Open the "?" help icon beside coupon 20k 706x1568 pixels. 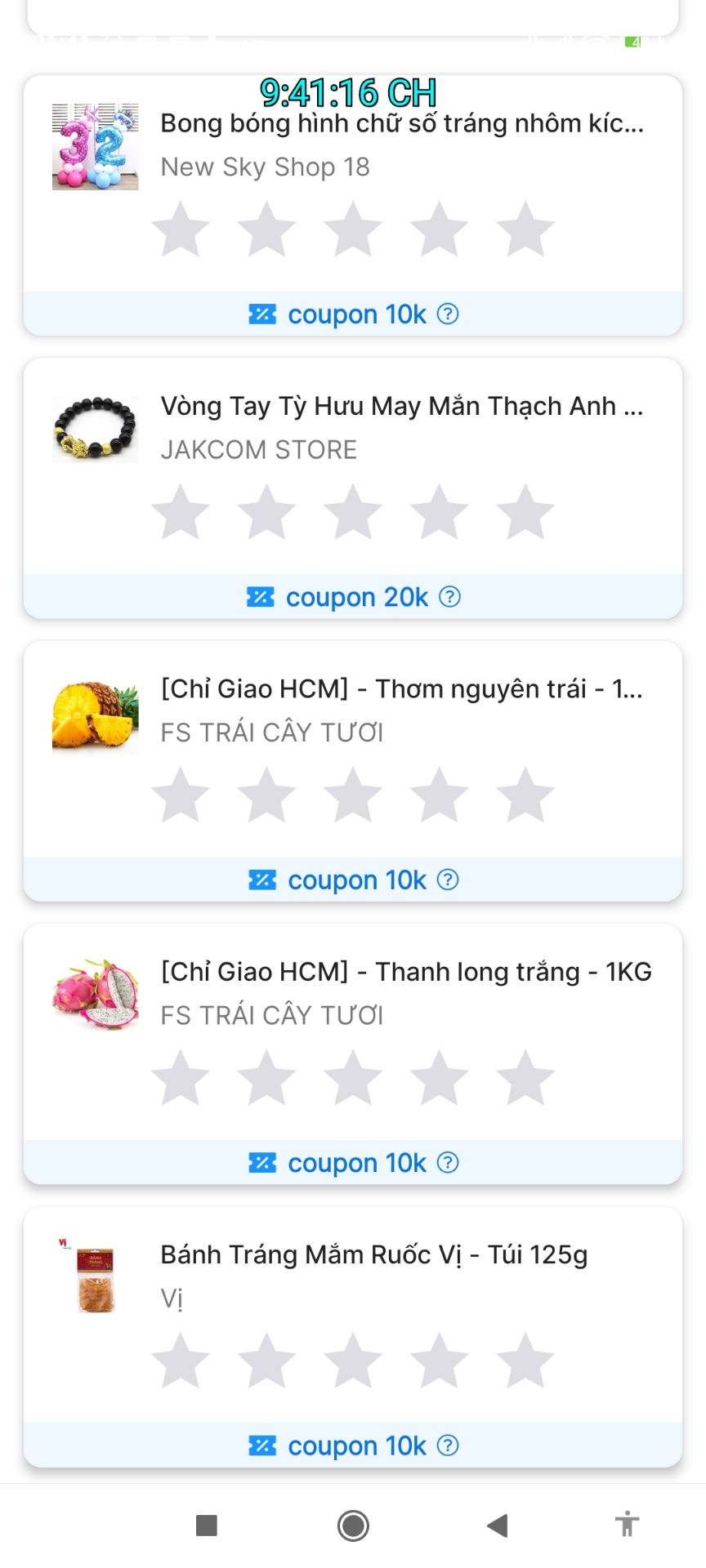click(449, 597)
